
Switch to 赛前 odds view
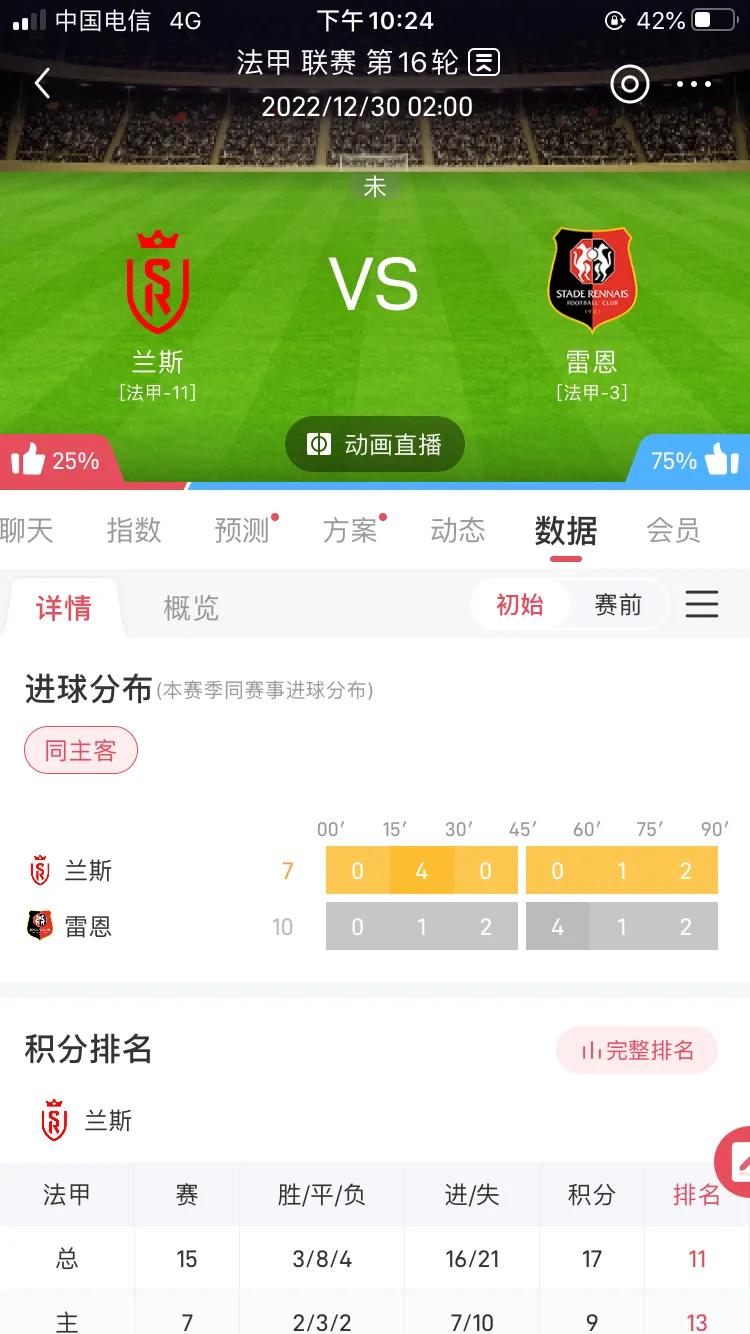[x=617, y=604]
